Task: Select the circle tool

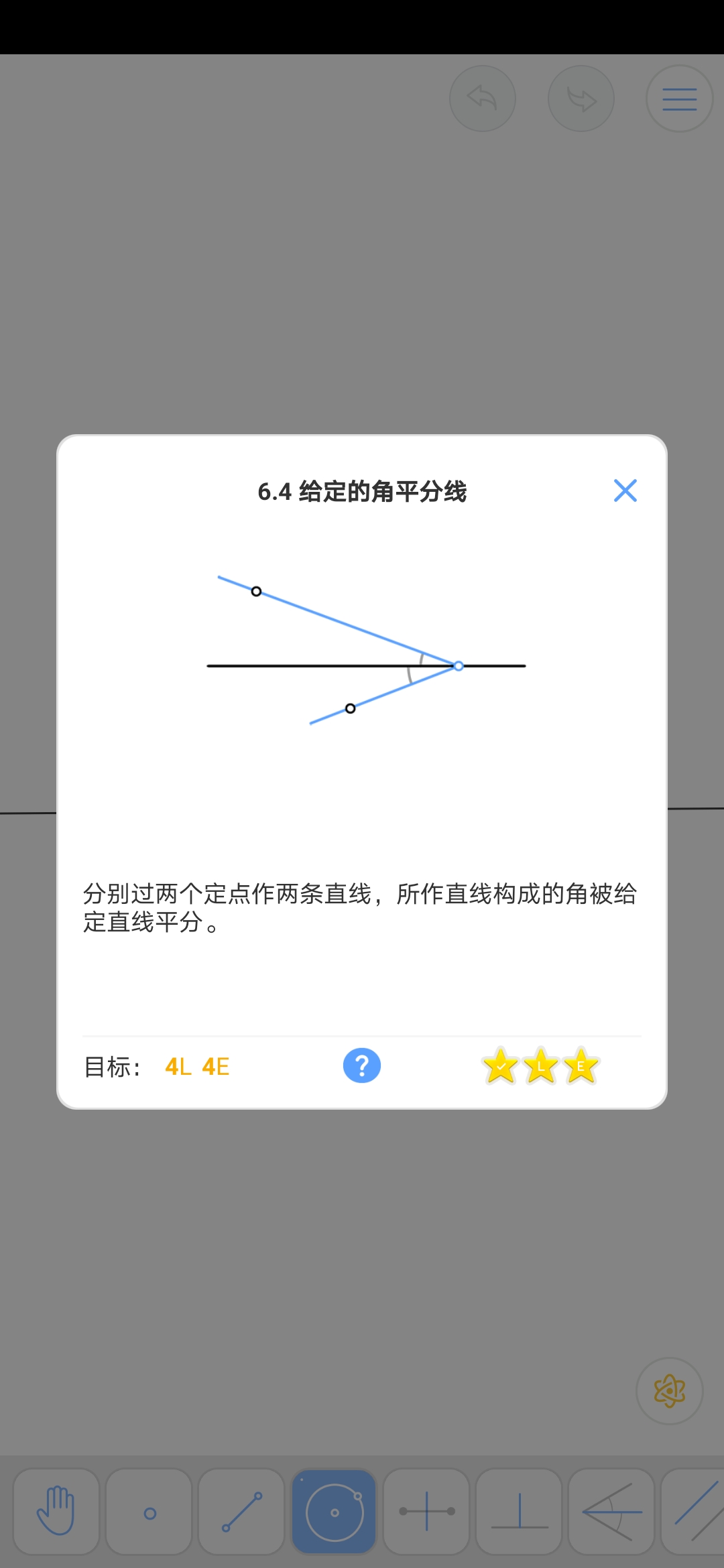Action: (x=334, y=1511)
